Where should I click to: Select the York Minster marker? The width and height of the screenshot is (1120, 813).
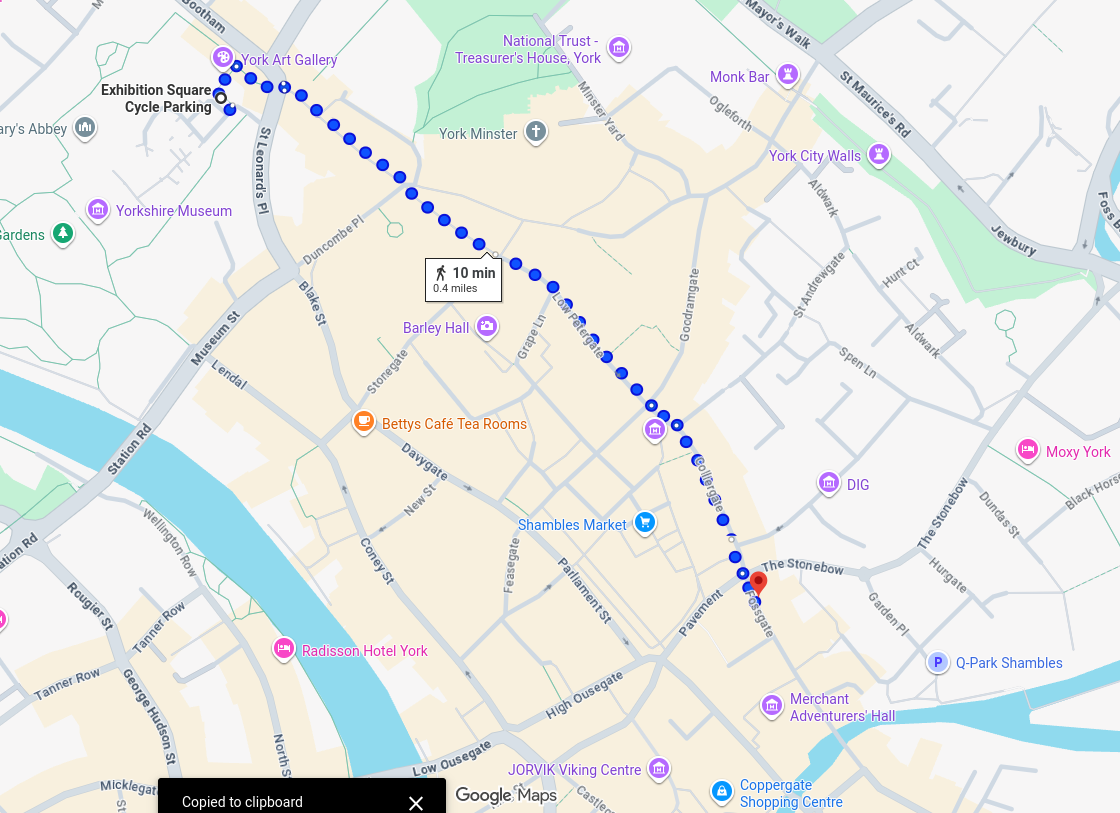[x=536, y=132]
